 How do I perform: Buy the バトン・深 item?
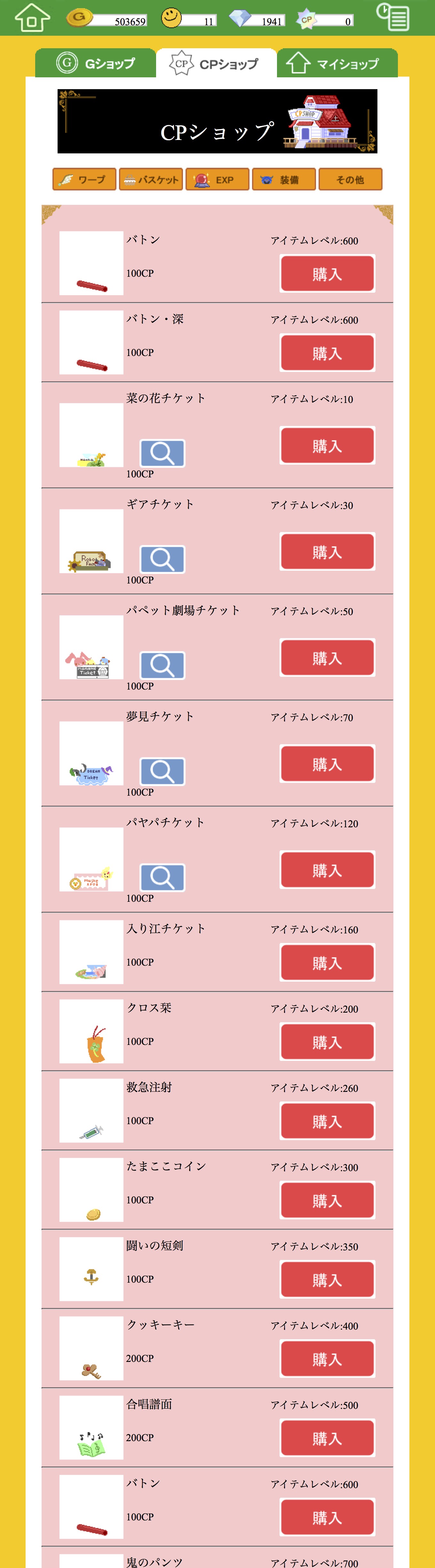click(x=327, y=353)
